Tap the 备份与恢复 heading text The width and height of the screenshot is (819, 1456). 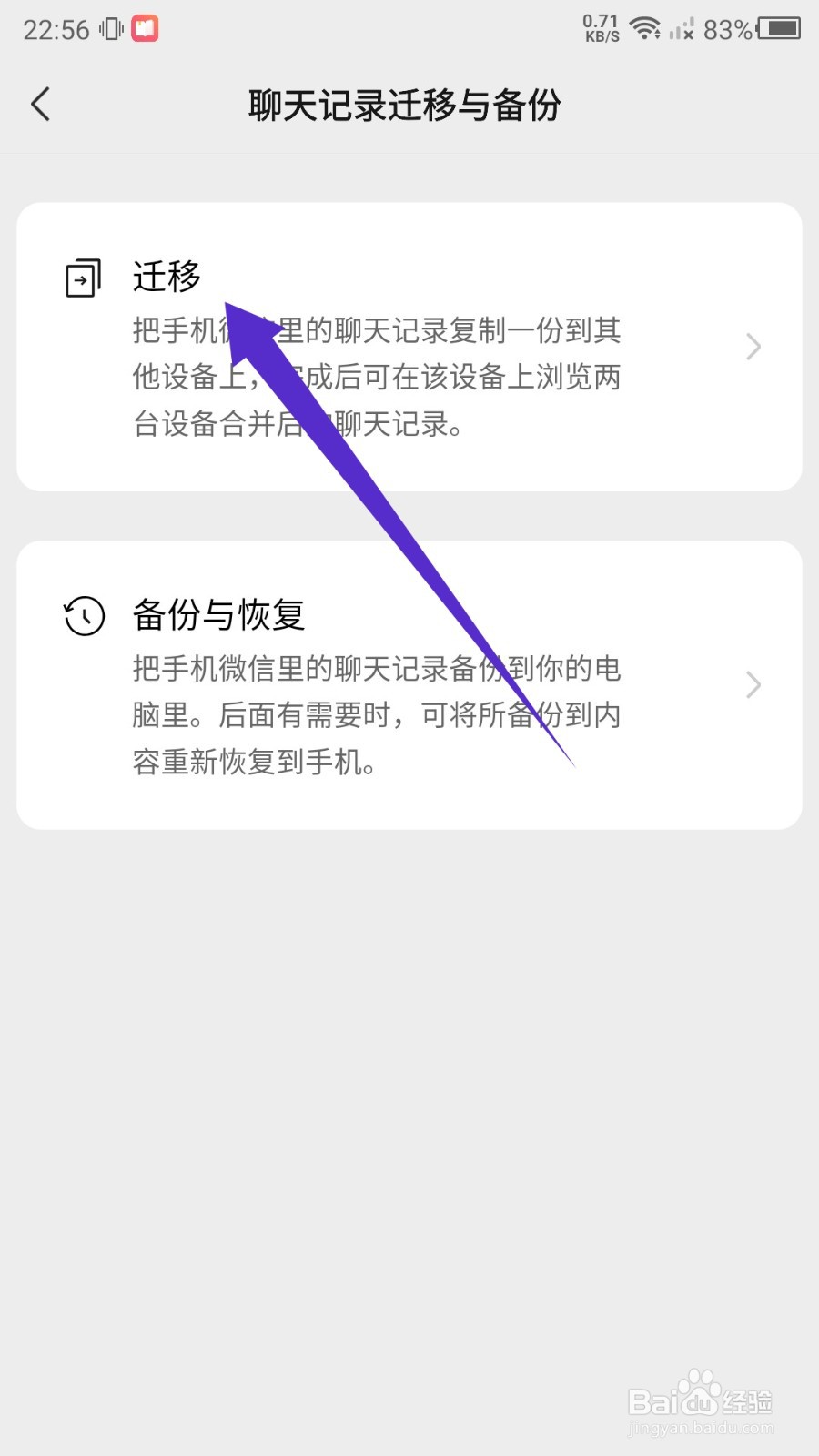point(218,616)
